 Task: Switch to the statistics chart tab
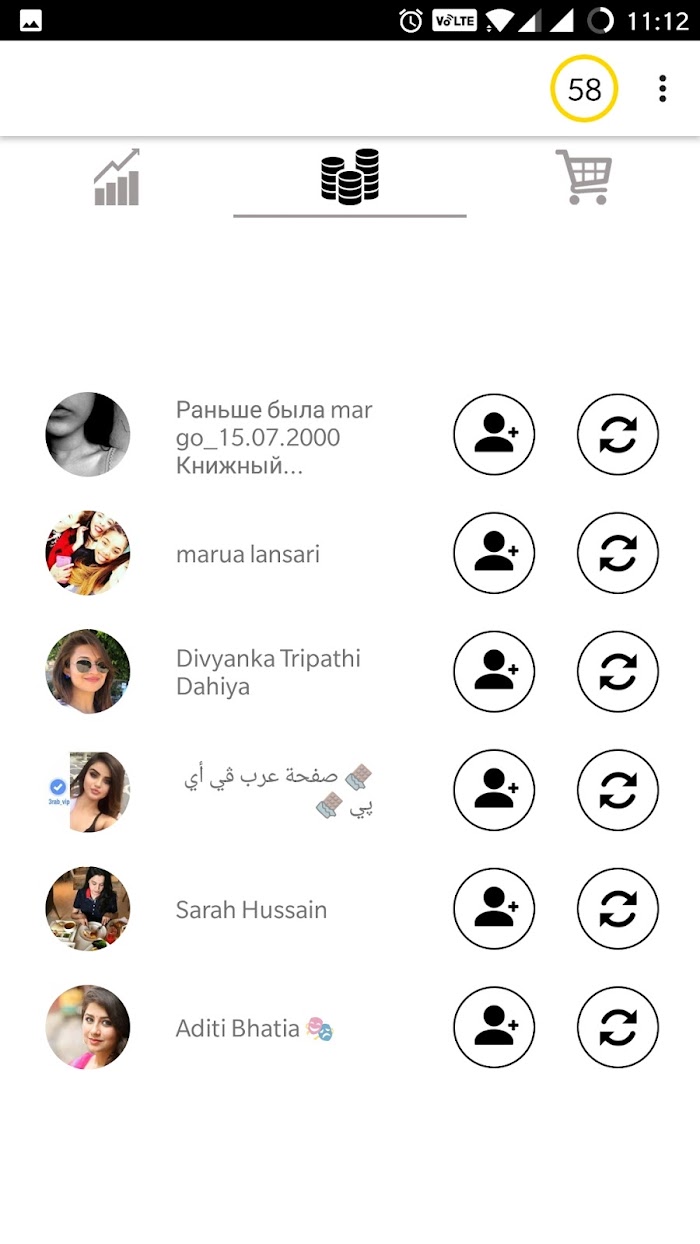tap(117, 178)
